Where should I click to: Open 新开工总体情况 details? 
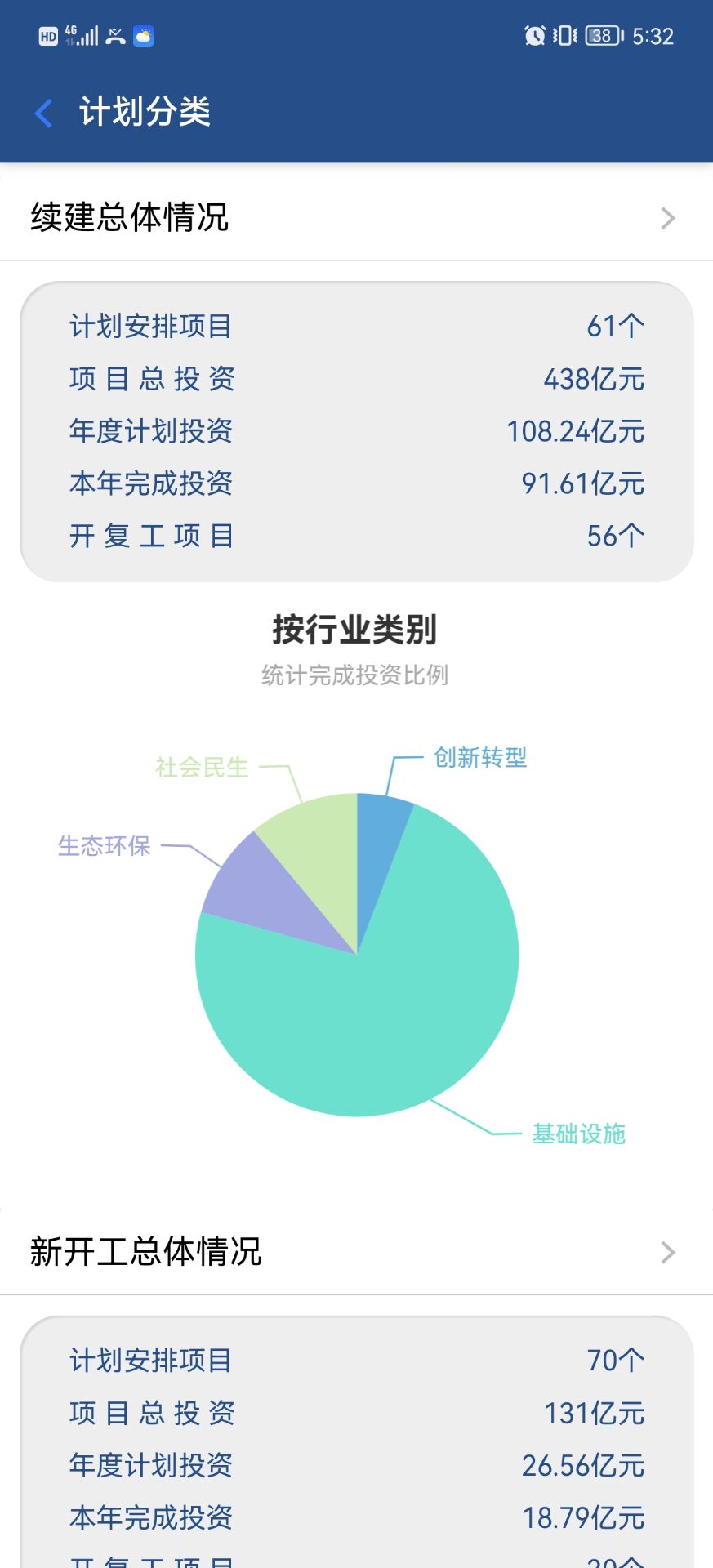[x=667, y=1252]
